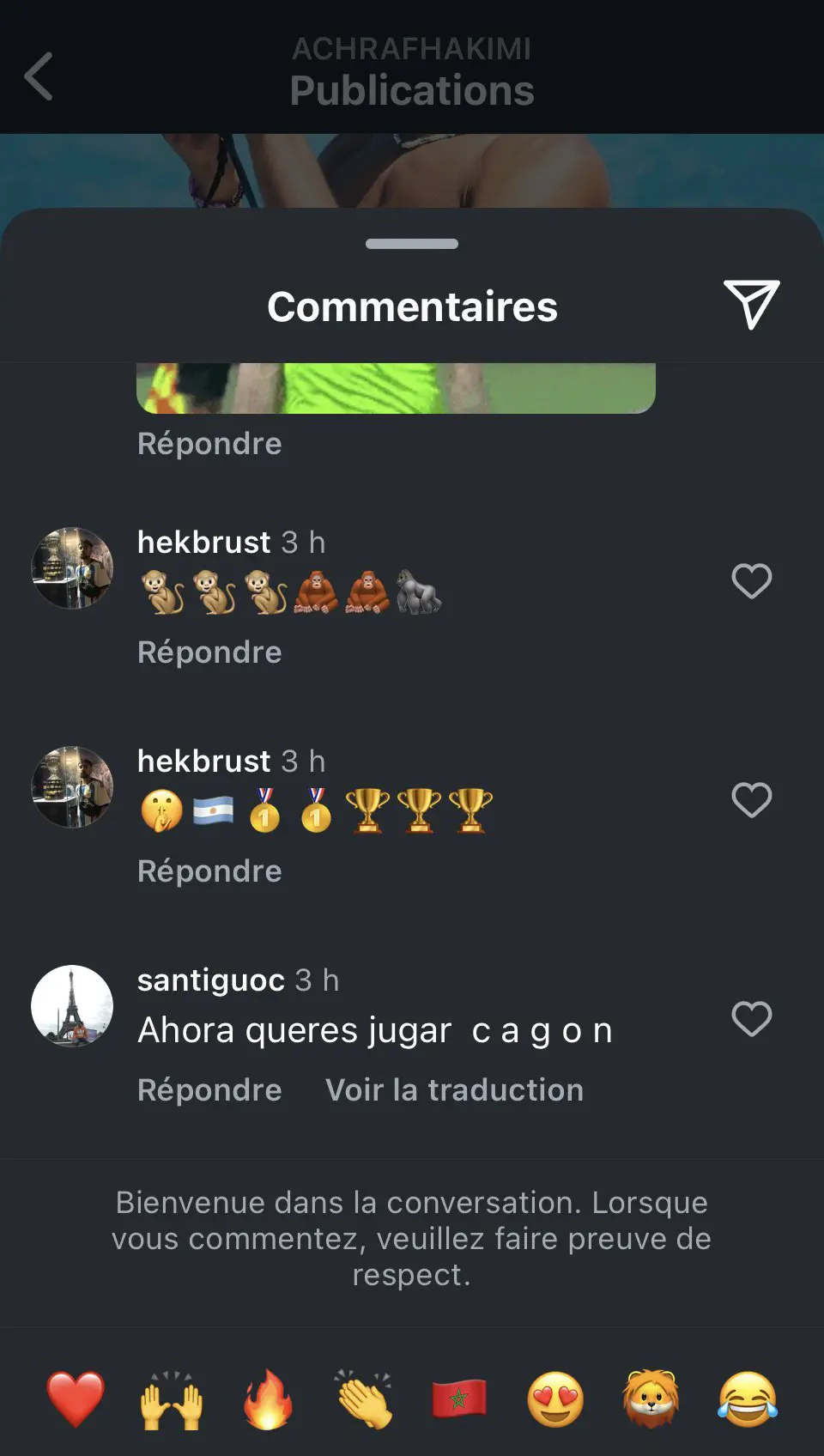Screen dimensions: 824x1456
Task: Like hekbrust's monkey emoji comment
Action: tap(751, 581)
